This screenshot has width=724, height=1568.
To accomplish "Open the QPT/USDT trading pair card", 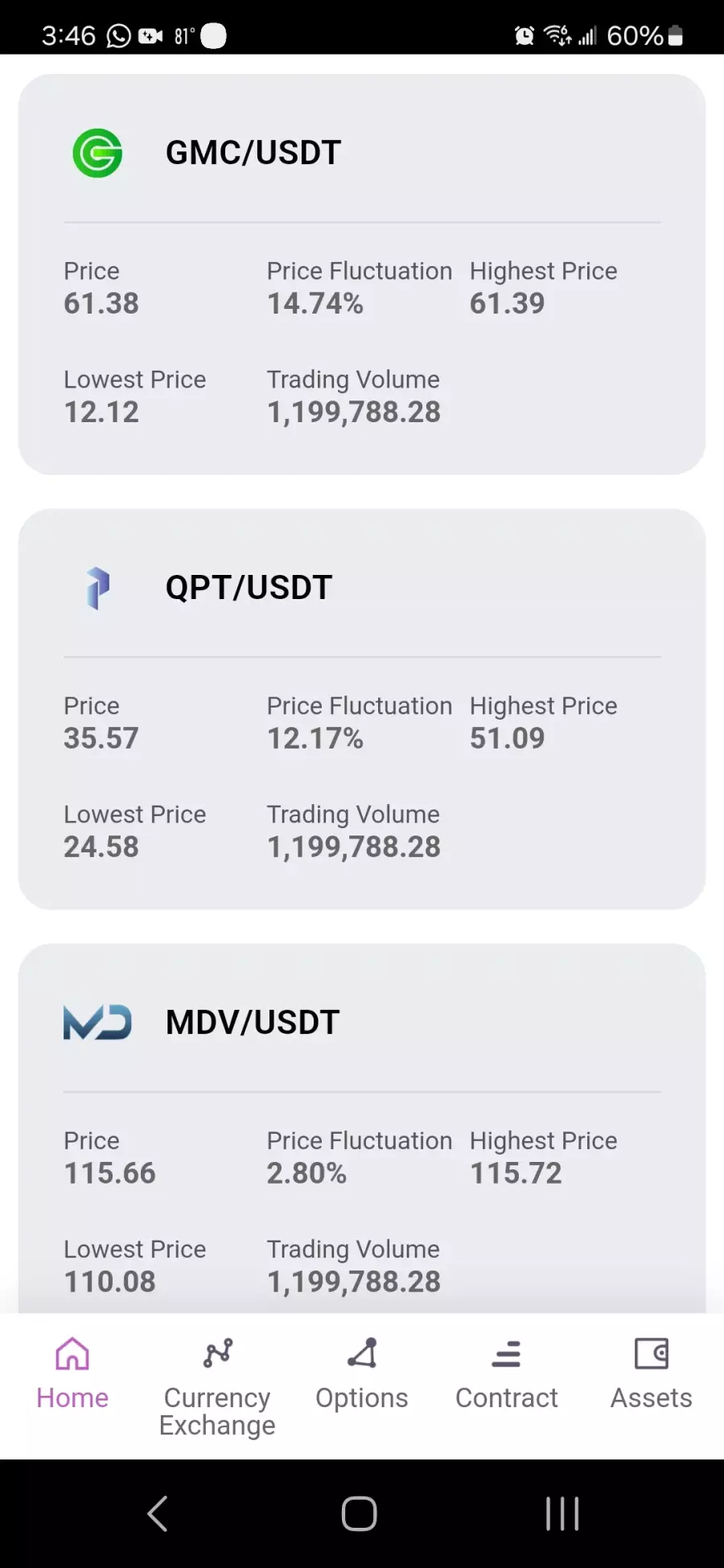I will 362,708.
